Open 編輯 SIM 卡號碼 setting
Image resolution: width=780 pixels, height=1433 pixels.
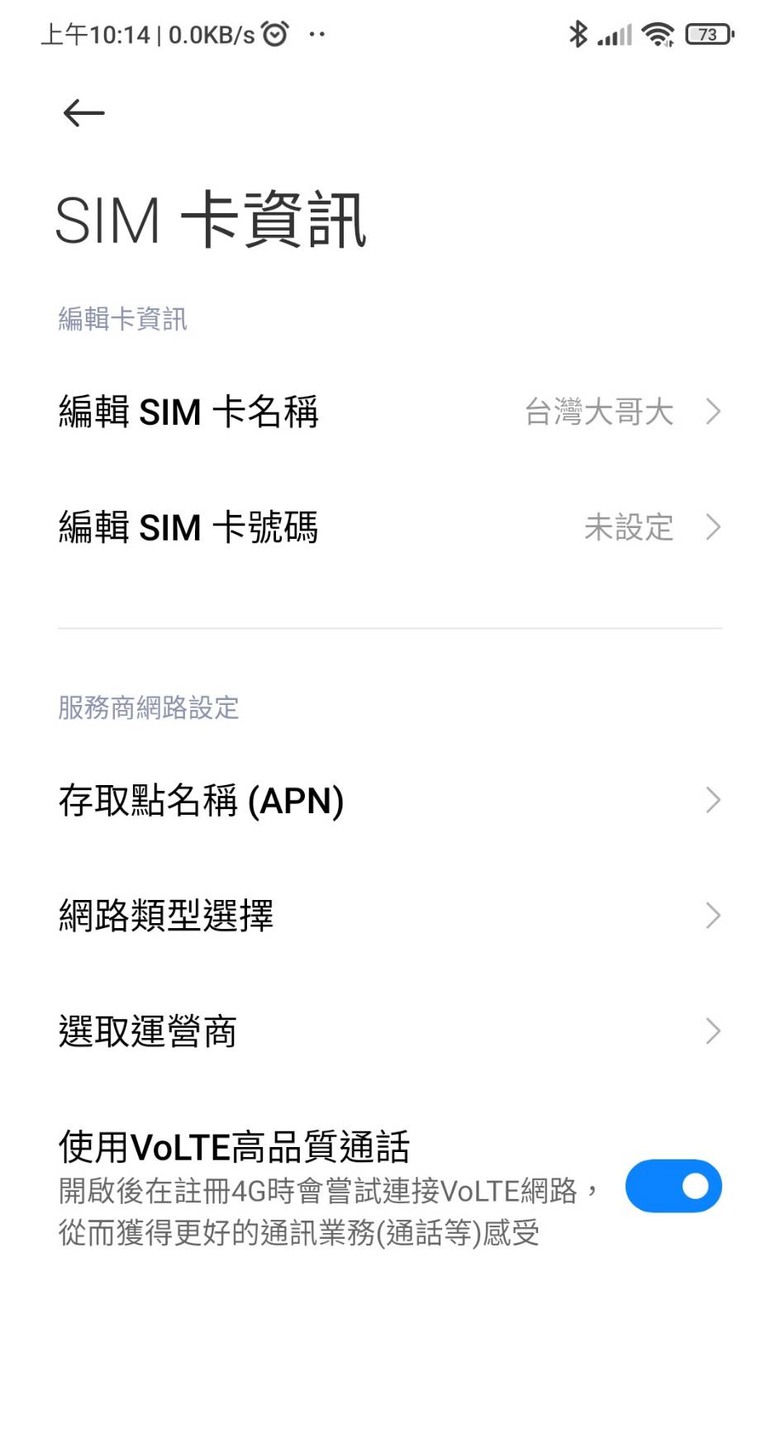pyautogui.click(x=389, y=527)
